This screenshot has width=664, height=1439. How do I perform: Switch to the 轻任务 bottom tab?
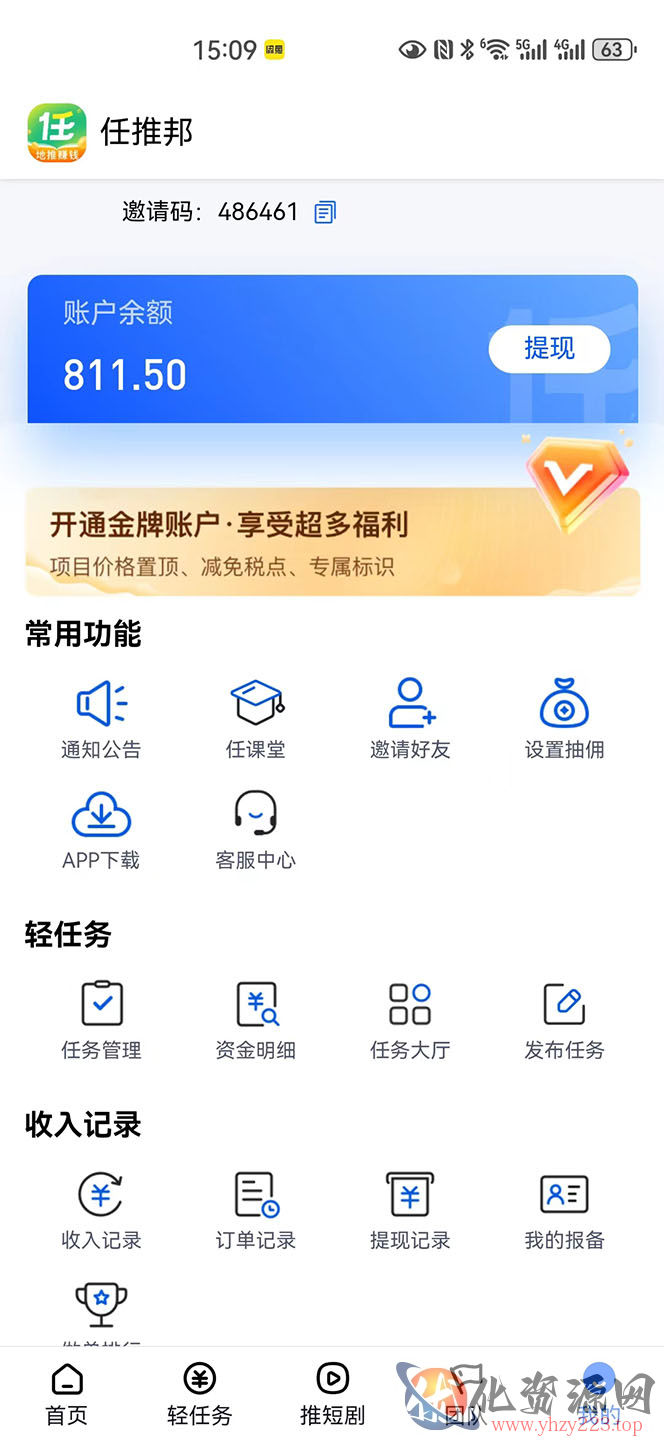click(200, 1394)
